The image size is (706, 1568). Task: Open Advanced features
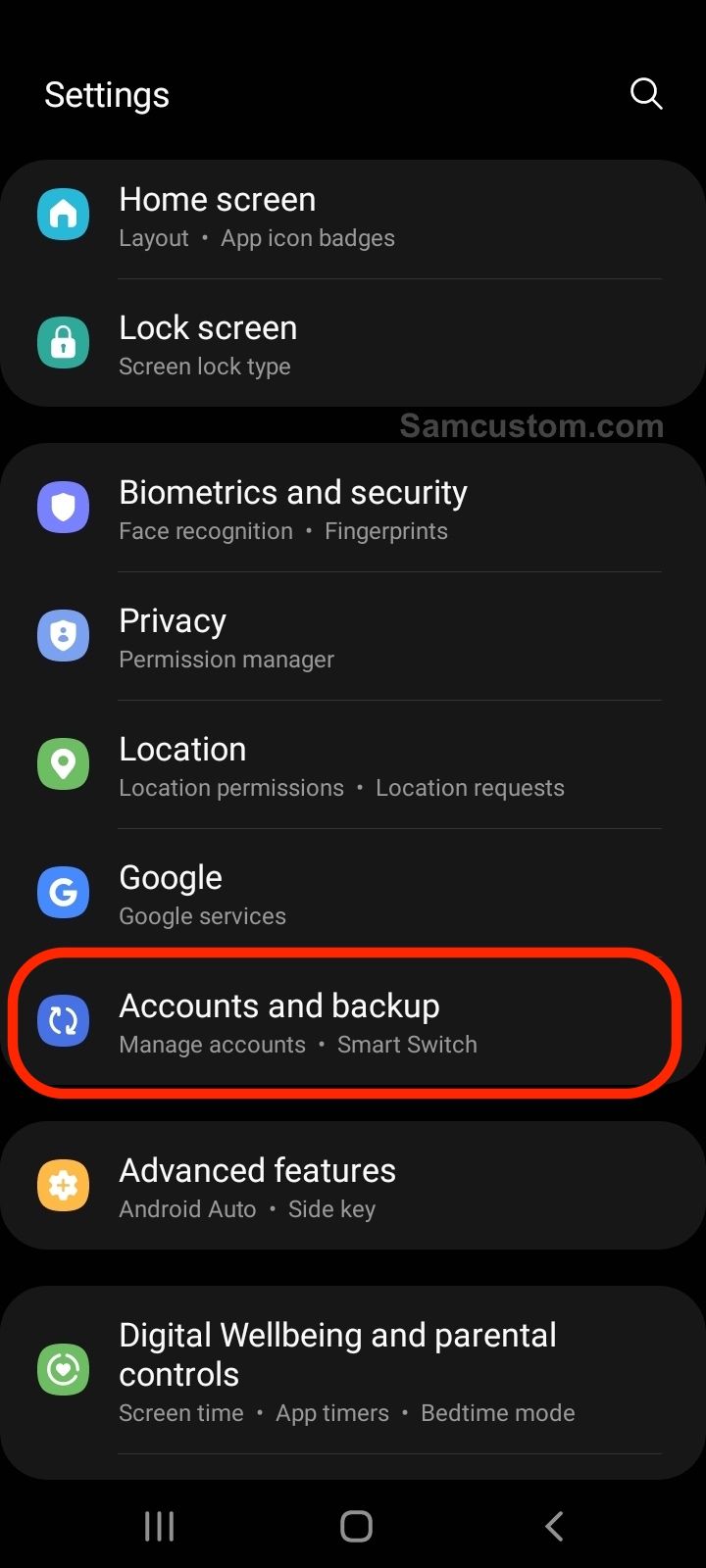click(x=353, y=1186)
